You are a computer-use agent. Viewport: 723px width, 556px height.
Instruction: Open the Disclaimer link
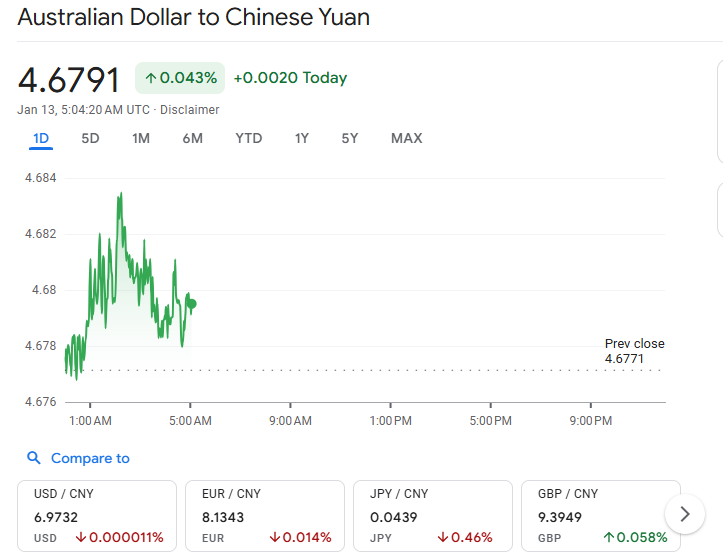pos(190,110)
